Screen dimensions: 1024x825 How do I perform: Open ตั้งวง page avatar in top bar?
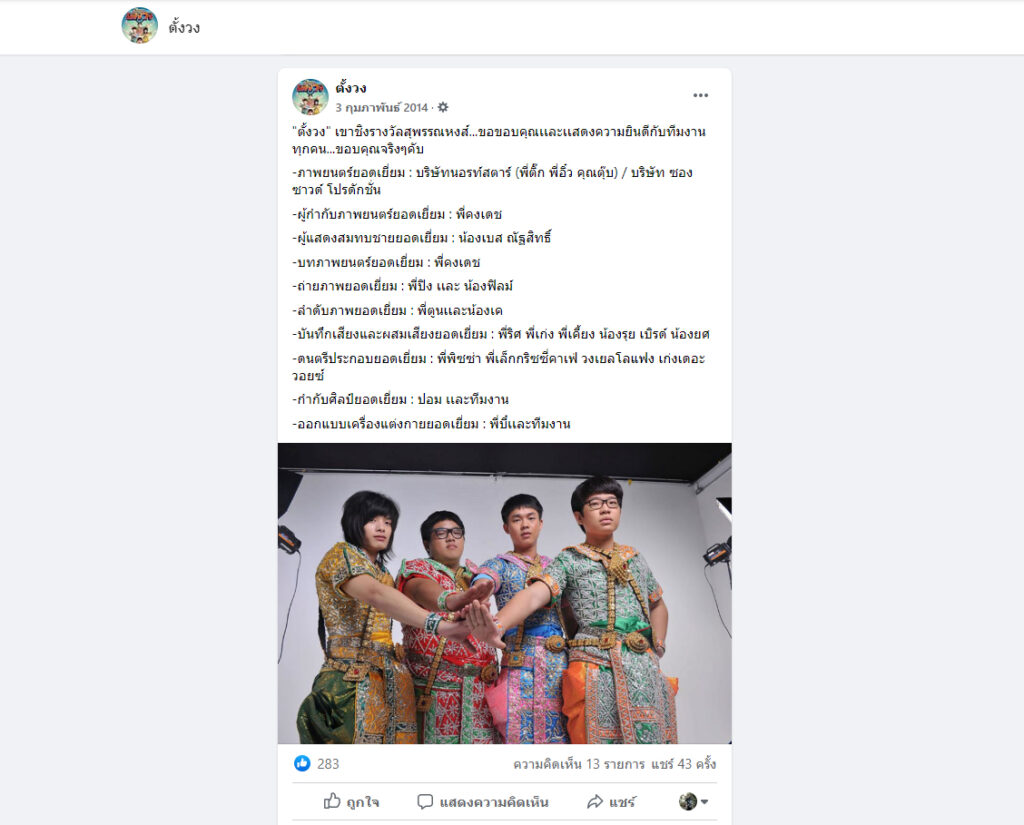pos(140,26)
